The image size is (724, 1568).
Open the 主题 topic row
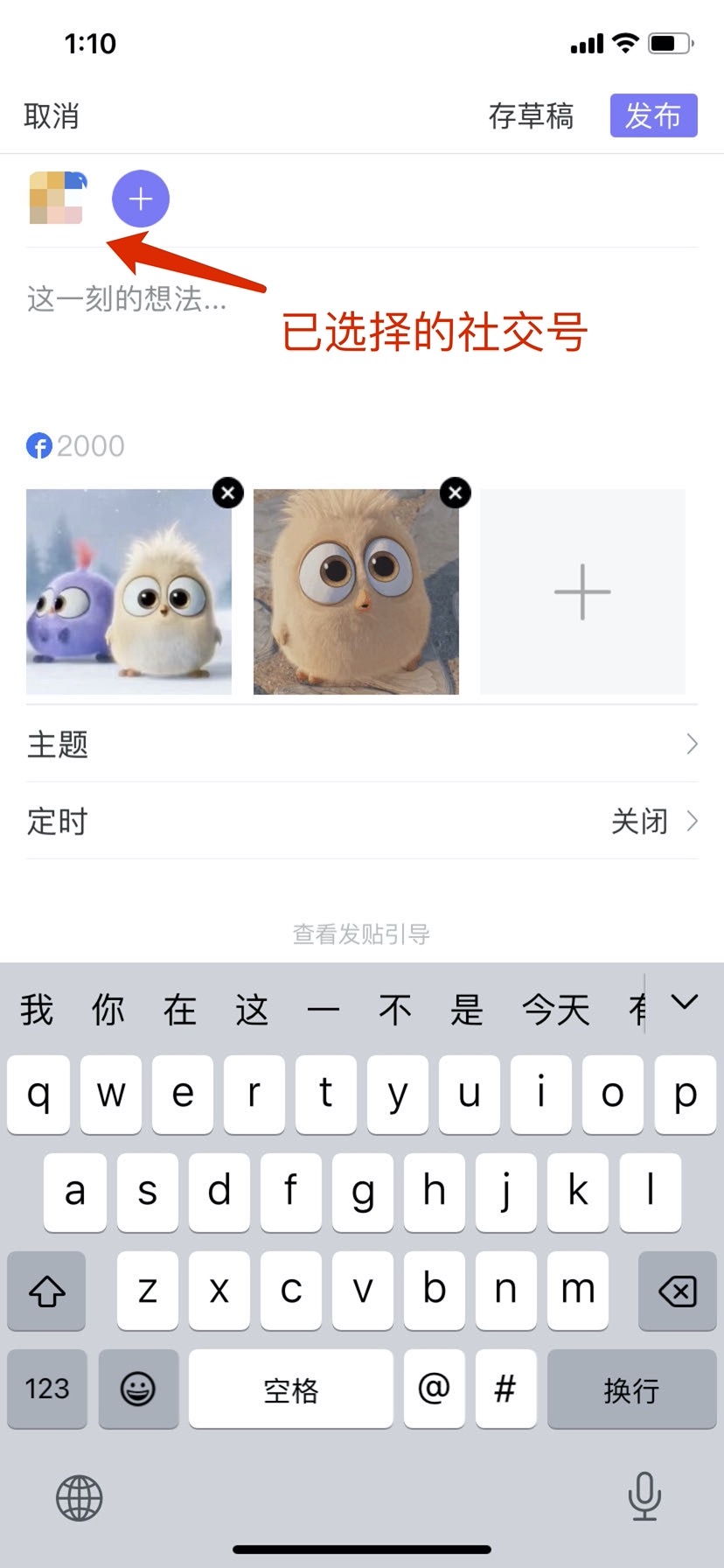362,745
